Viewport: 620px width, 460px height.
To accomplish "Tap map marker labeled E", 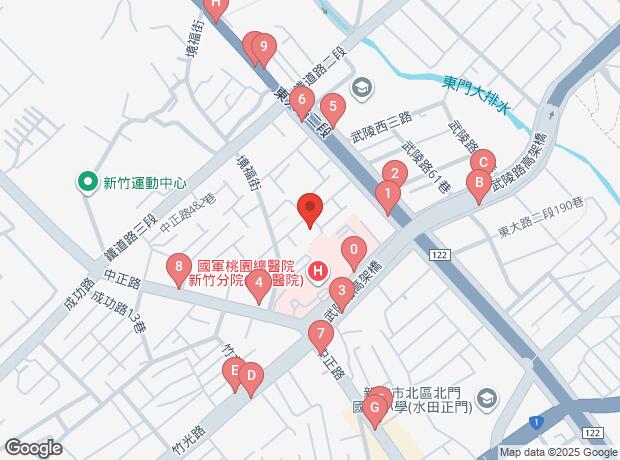I will point(234,372).
